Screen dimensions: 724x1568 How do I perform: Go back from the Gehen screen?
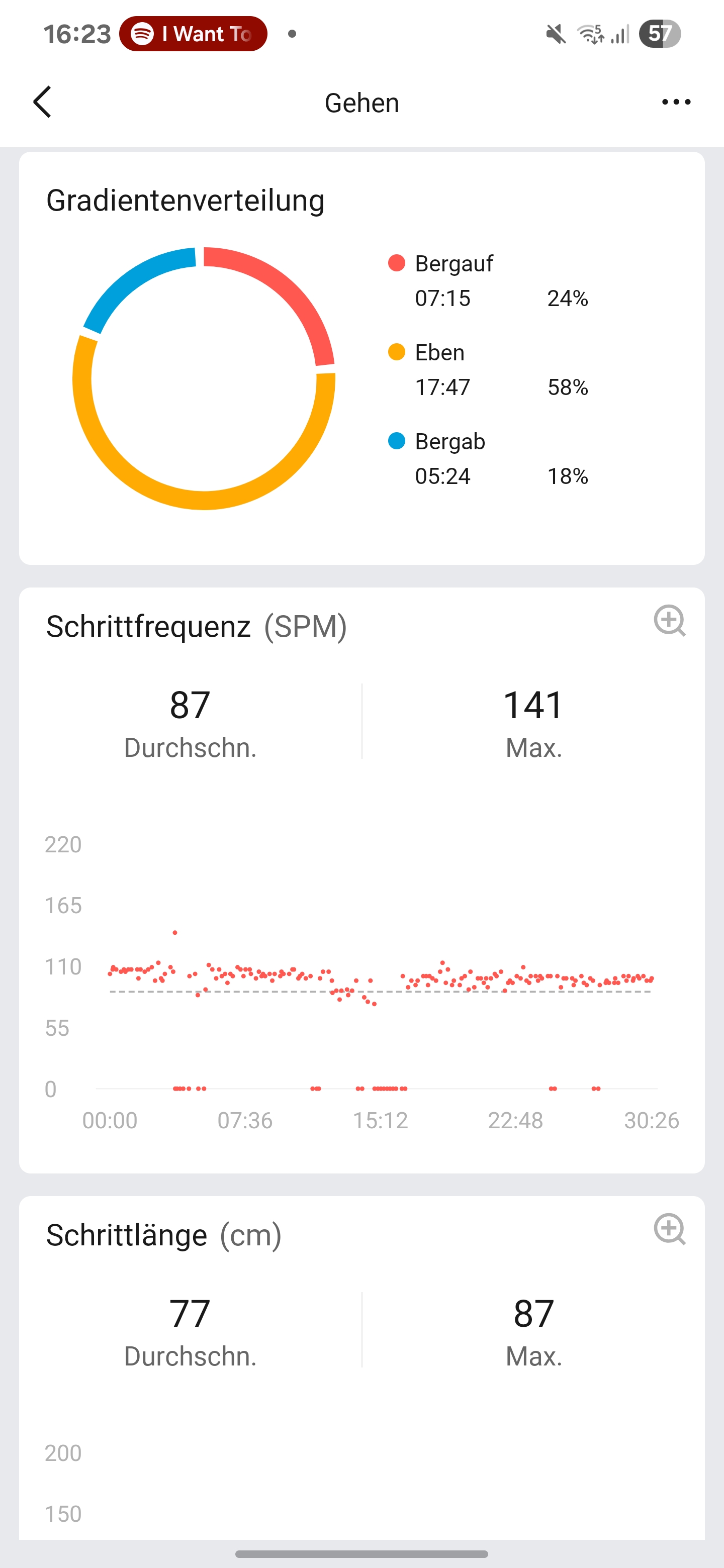click(42, 102)
